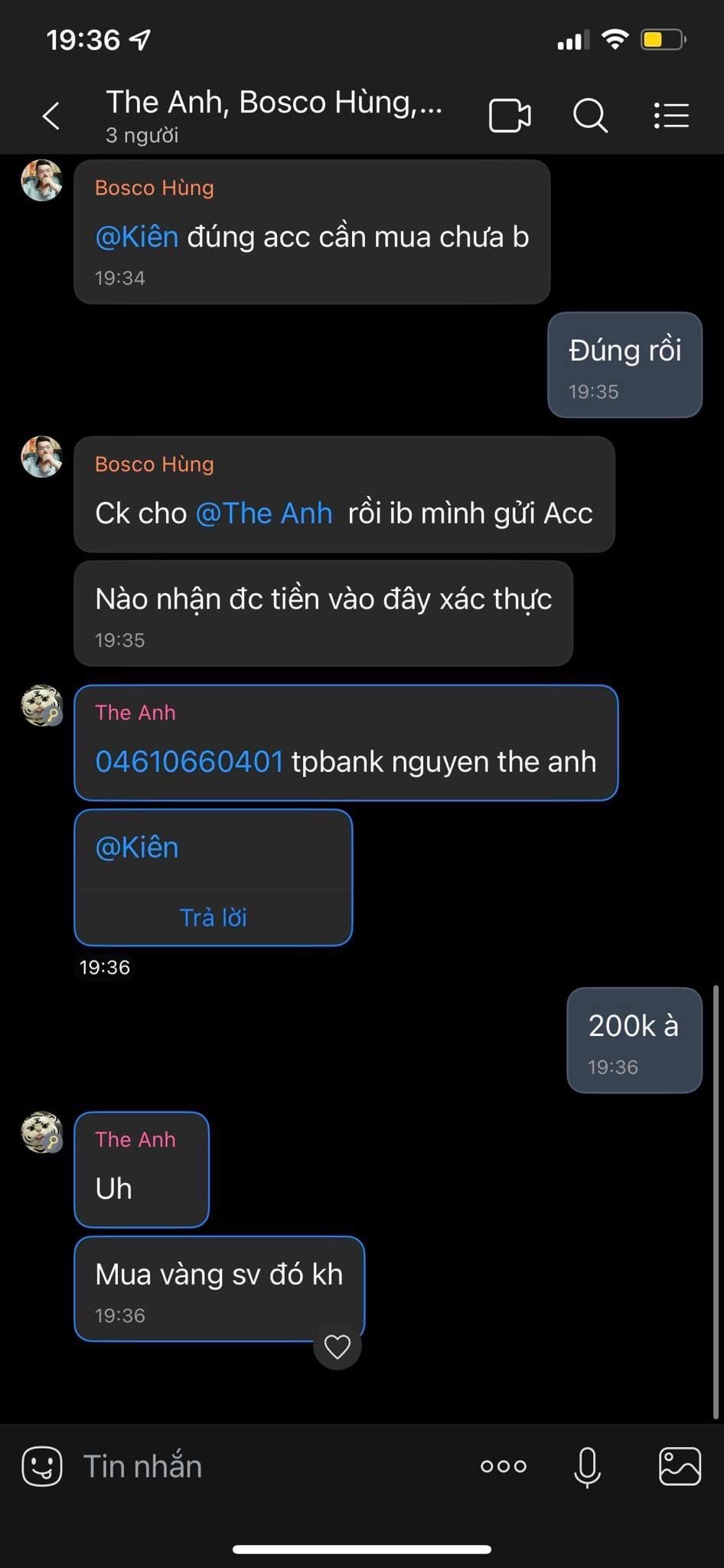
Task: Open the @Kiên mention in Bosco Hùng's message
Action: click(137, 237)
